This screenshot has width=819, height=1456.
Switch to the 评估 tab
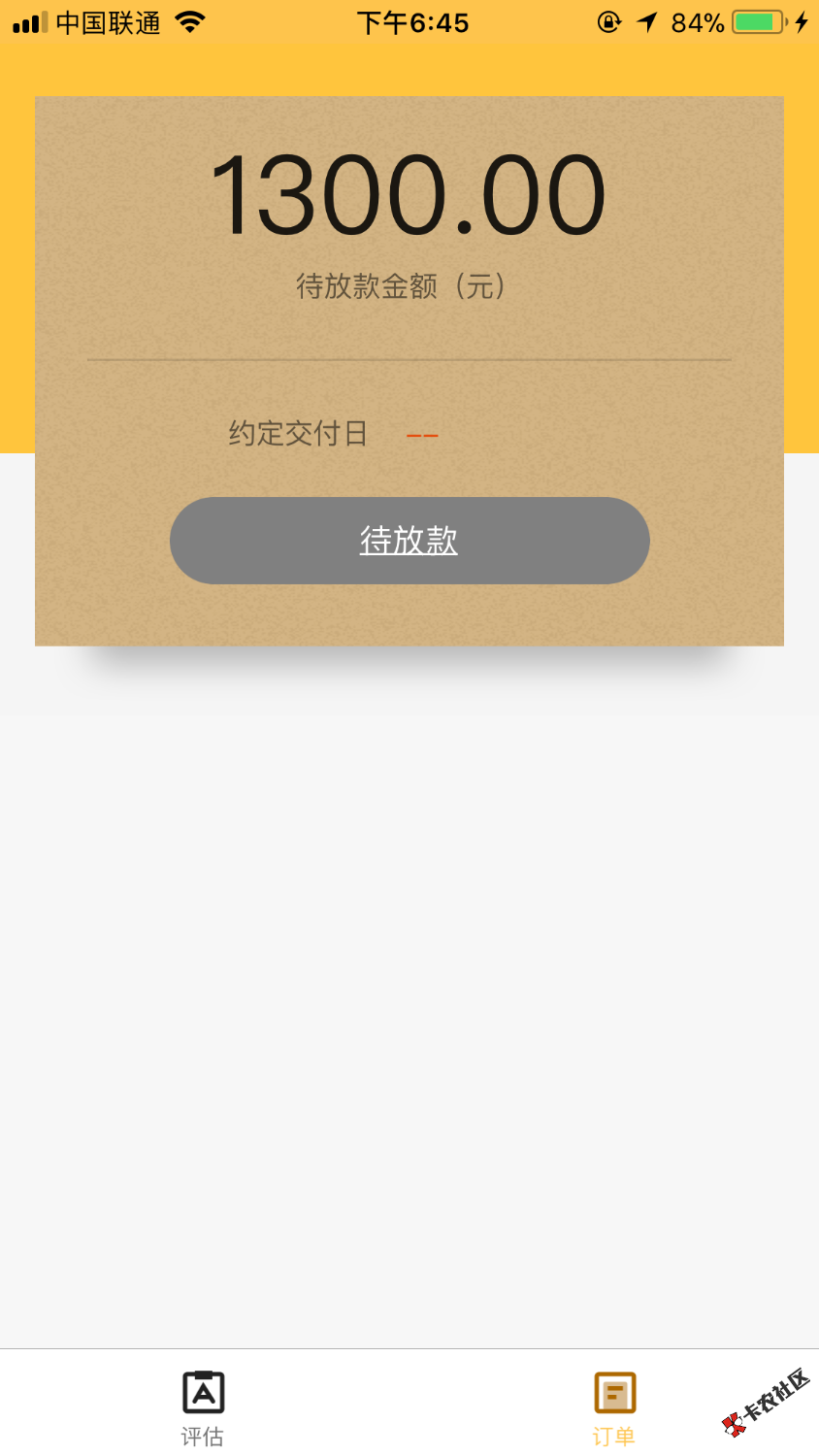tap(203, 1406)
